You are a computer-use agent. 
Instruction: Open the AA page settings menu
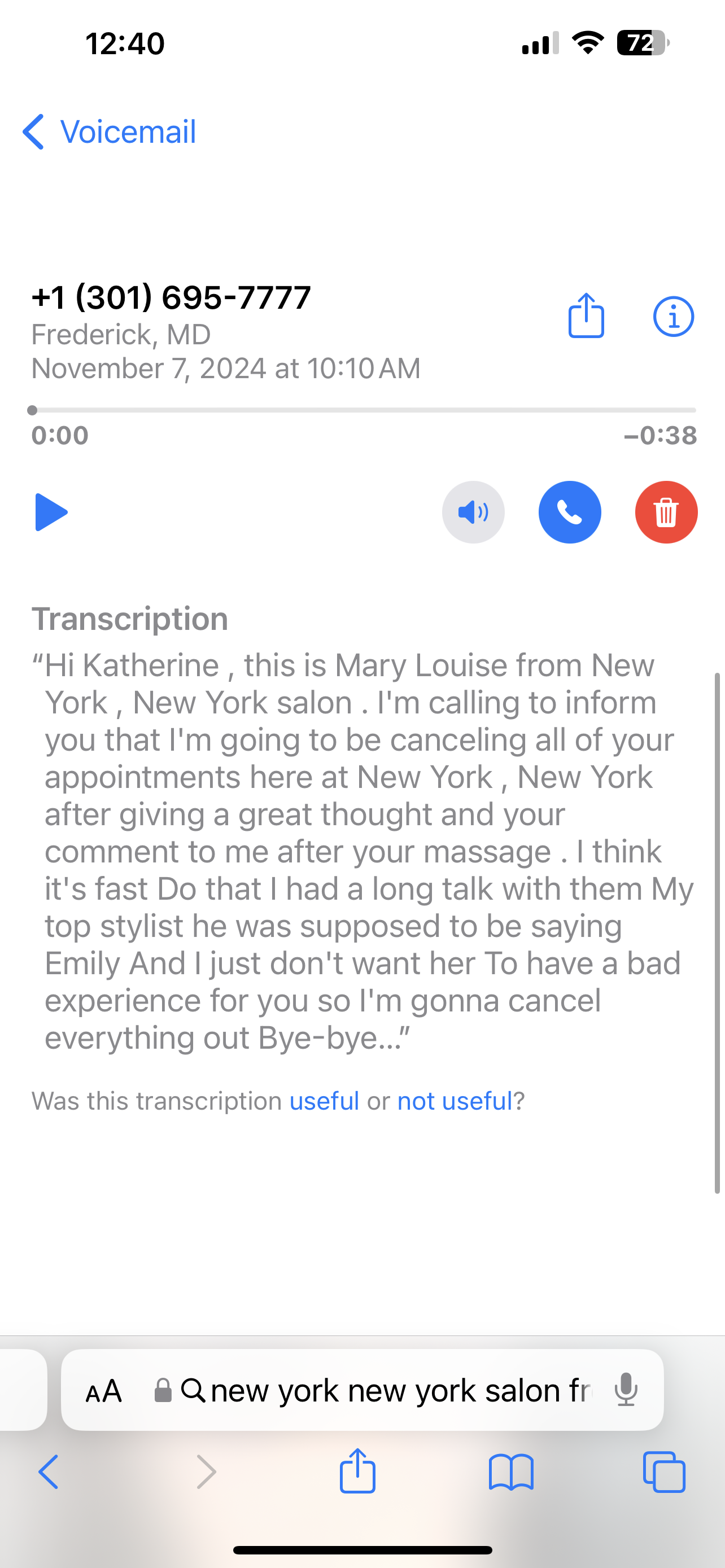[103, 1391]
